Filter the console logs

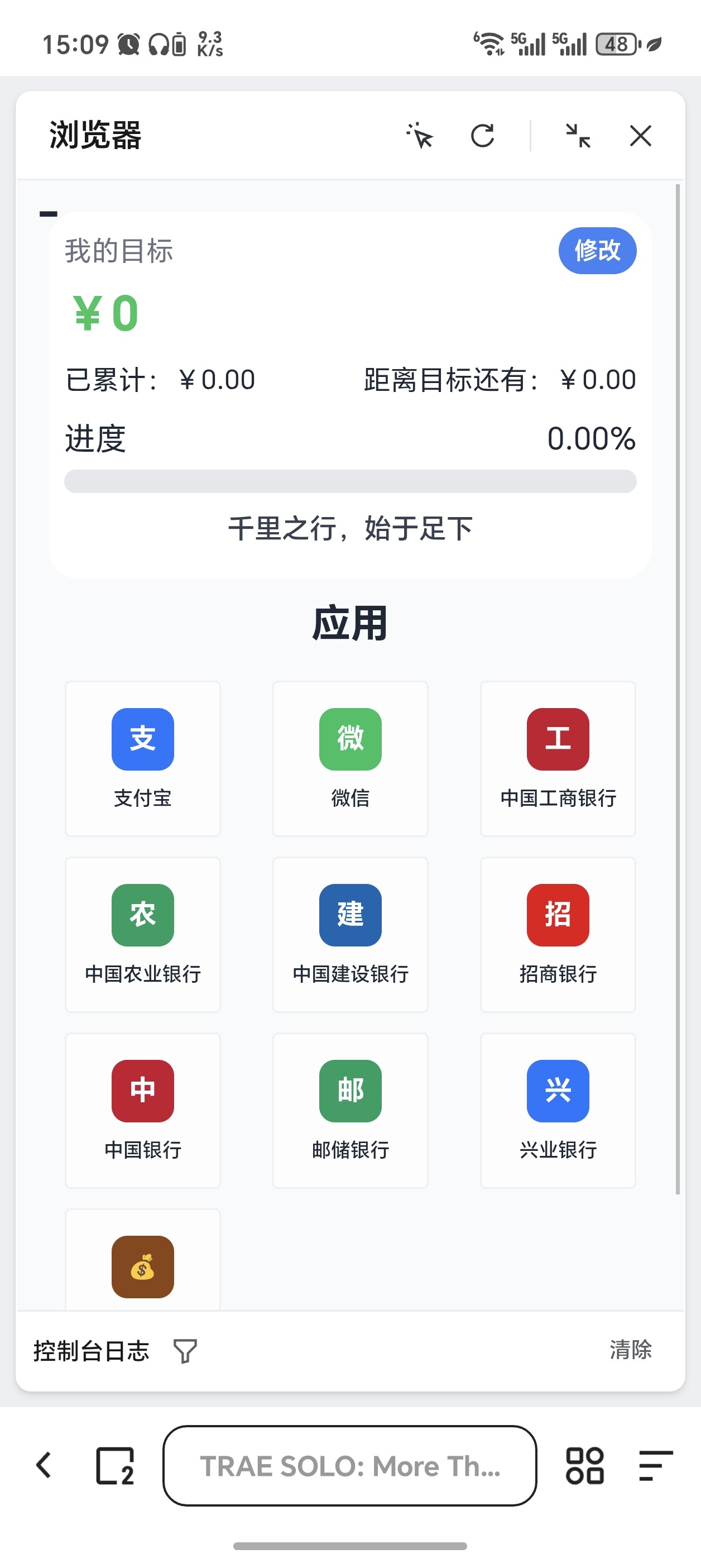185,1351
